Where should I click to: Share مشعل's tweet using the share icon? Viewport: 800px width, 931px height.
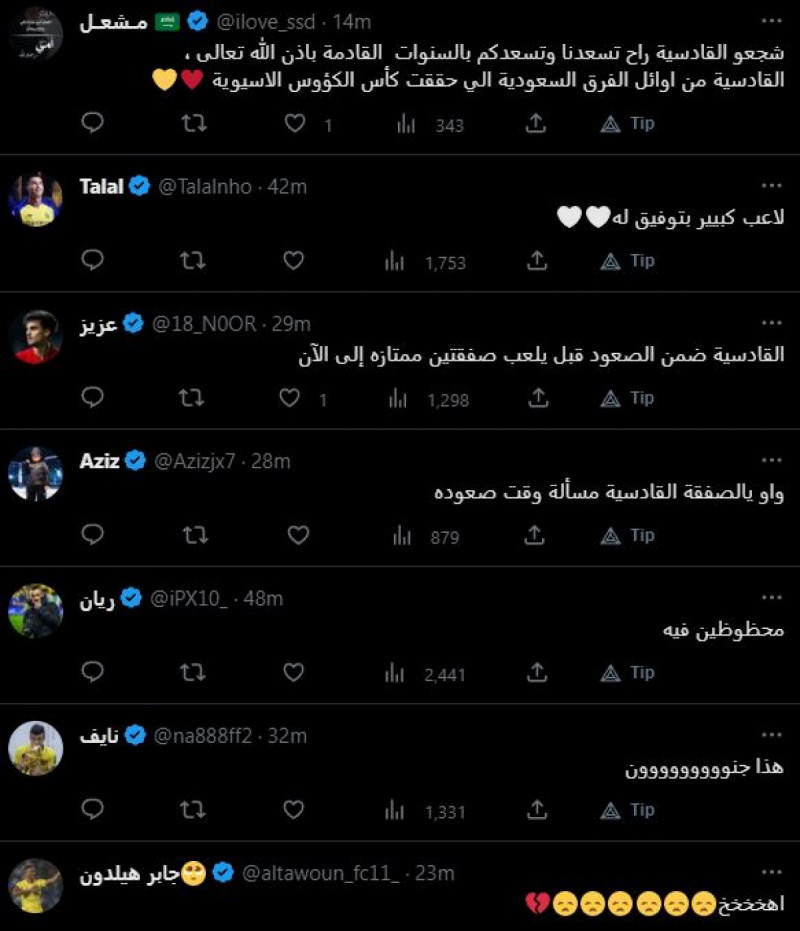(x=536, y=125)
